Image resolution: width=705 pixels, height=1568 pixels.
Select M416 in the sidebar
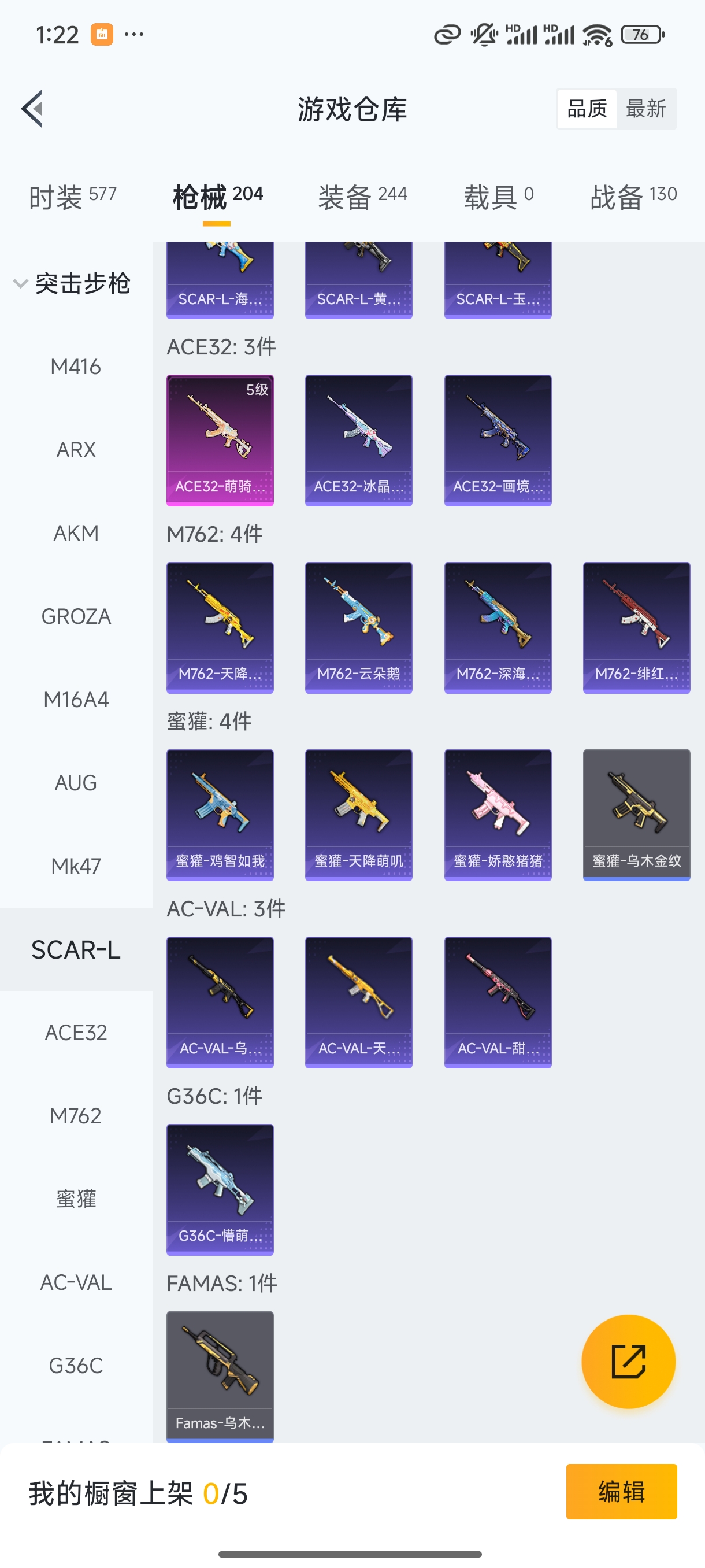(x=76, y=367)
